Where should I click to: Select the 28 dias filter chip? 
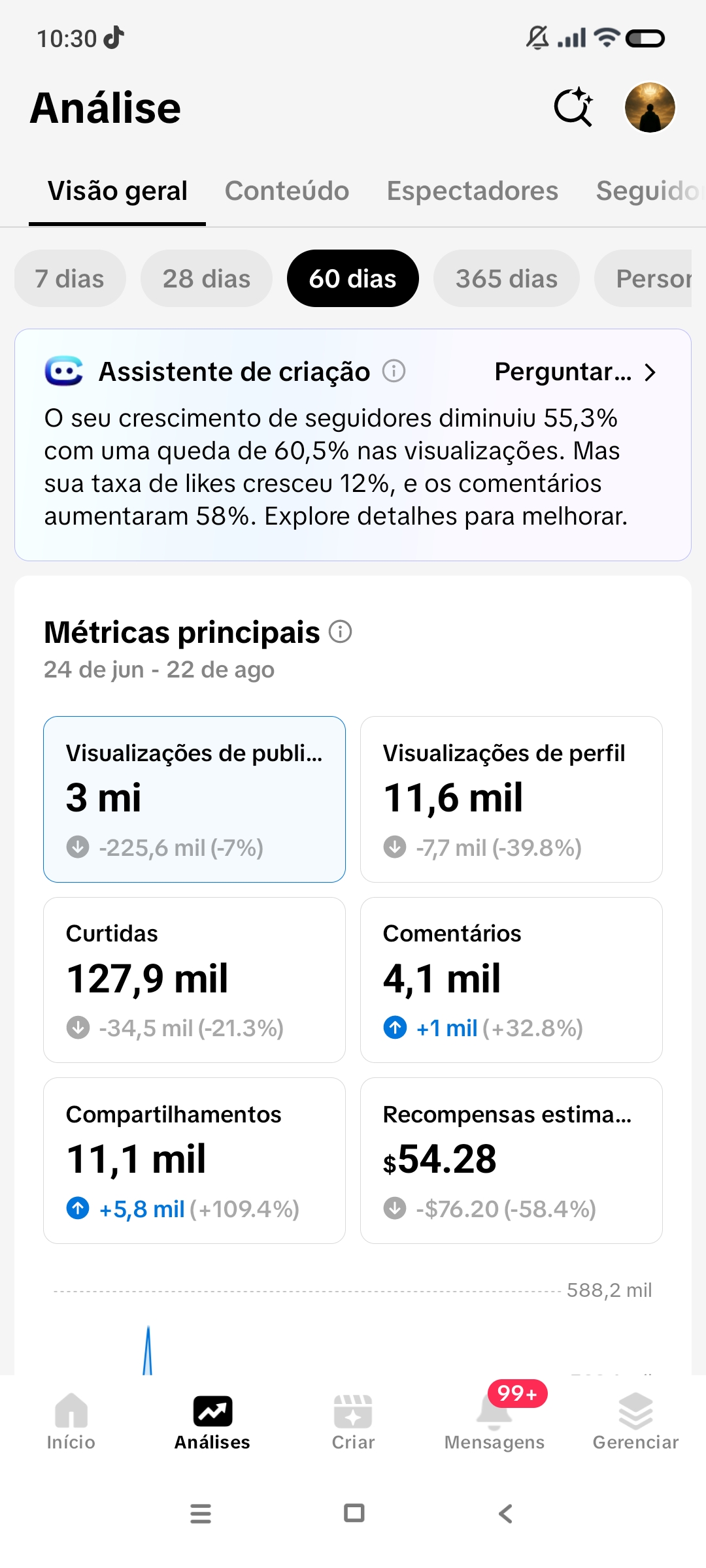click(x=207, y=278)
